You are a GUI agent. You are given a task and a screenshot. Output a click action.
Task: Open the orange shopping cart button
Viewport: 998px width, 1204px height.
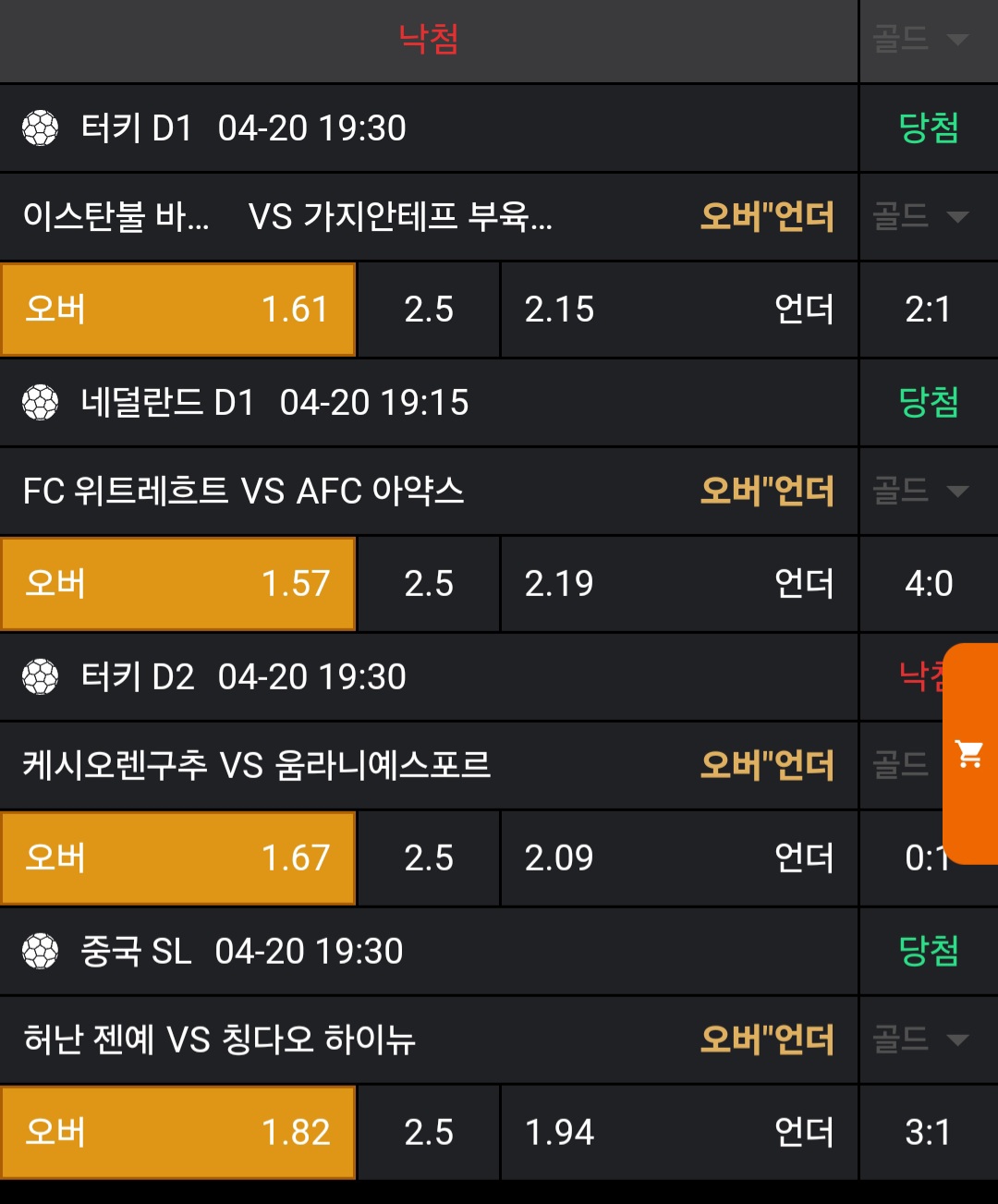click(x=969, y=753)
